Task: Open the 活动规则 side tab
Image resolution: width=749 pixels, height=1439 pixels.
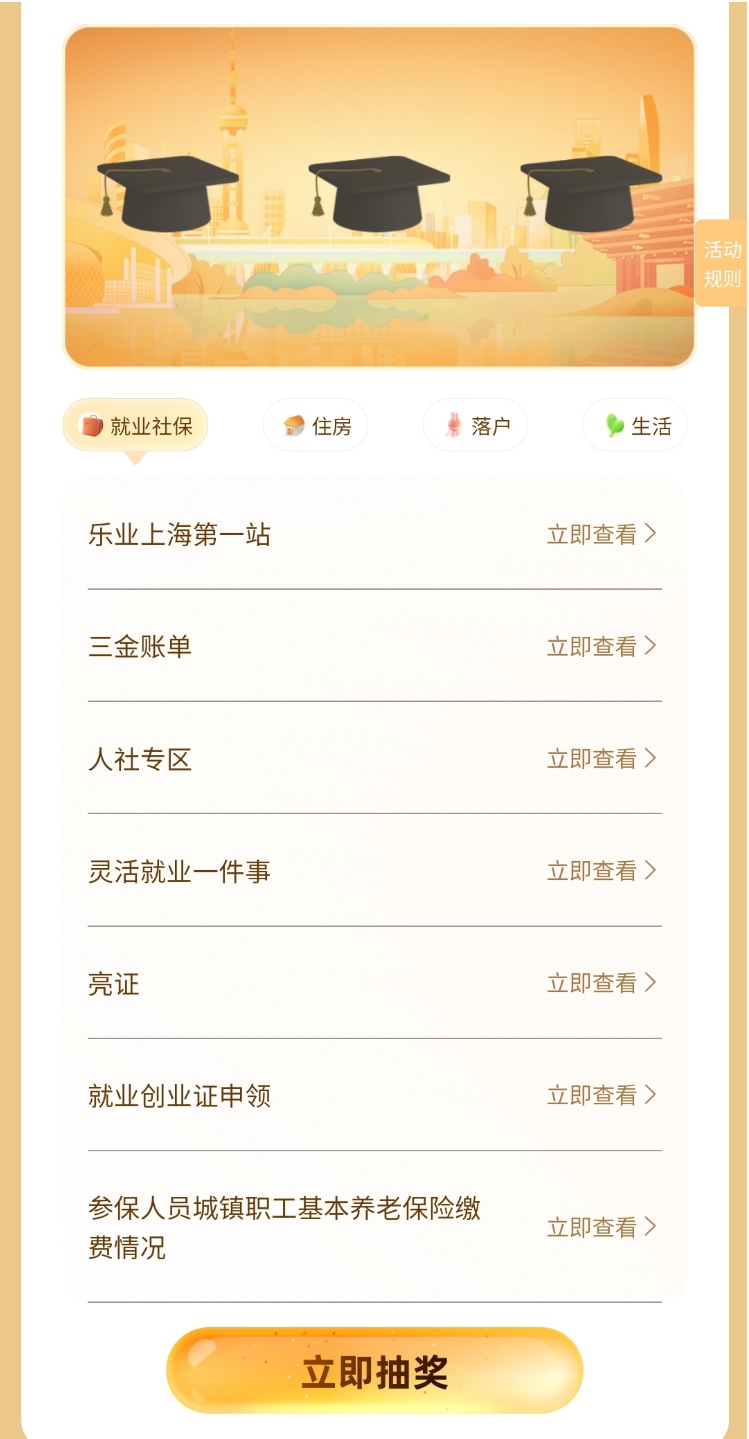Action: pos(721,263)
